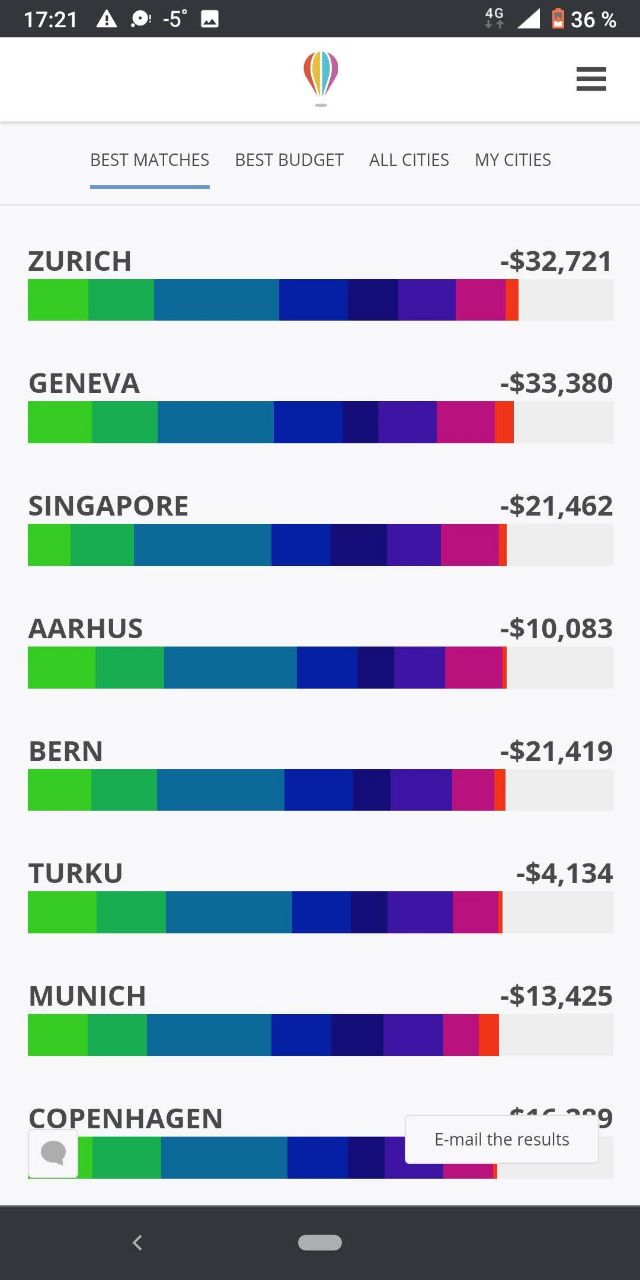
Task: Switch to the Best Budget tab
Action: click(x=289, y=160)
